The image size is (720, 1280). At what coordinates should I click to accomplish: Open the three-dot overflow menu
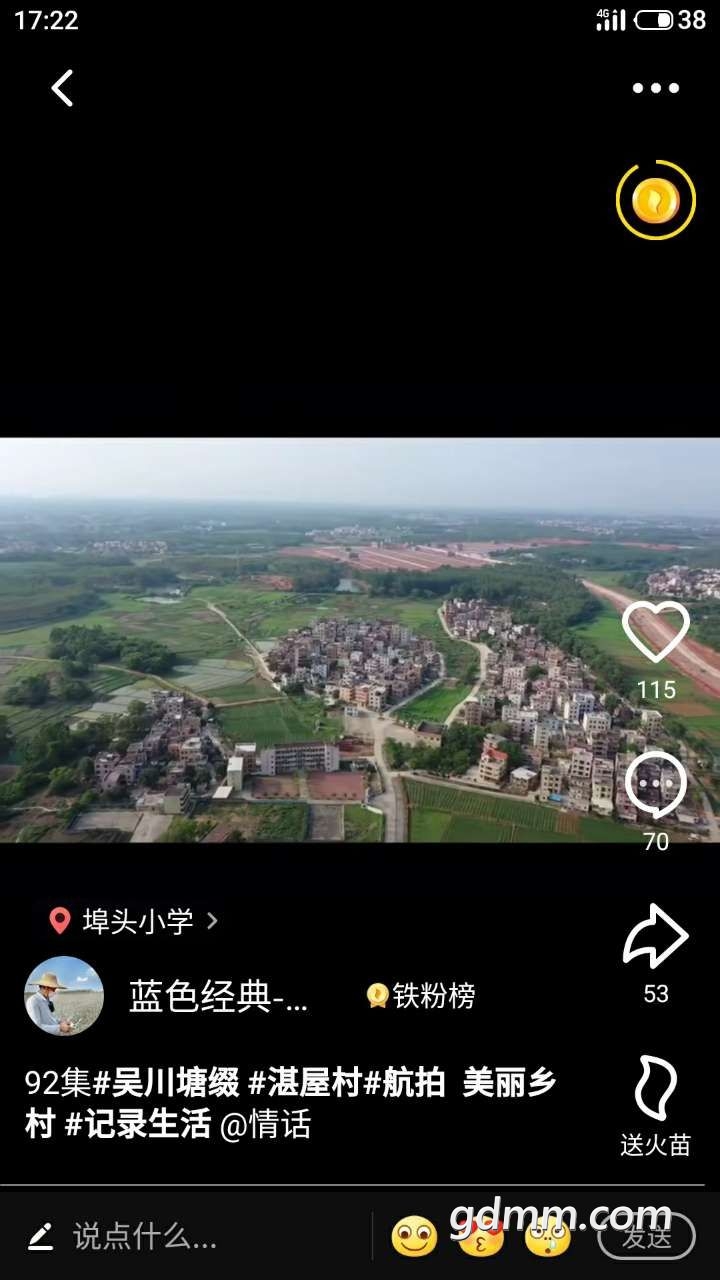coord(655,88)
